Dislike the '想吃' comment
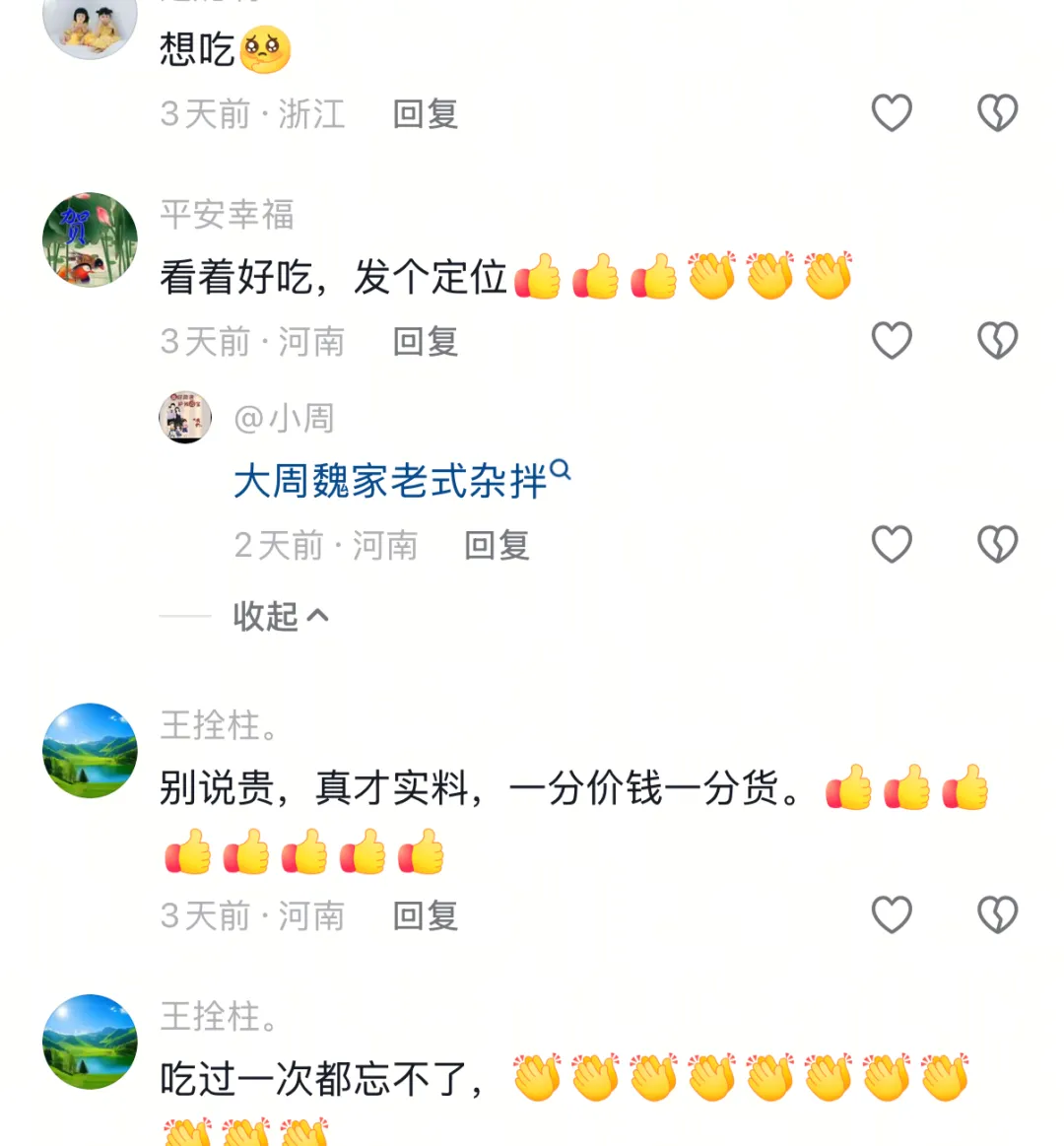The image size is (1064, 1146). 997,113
